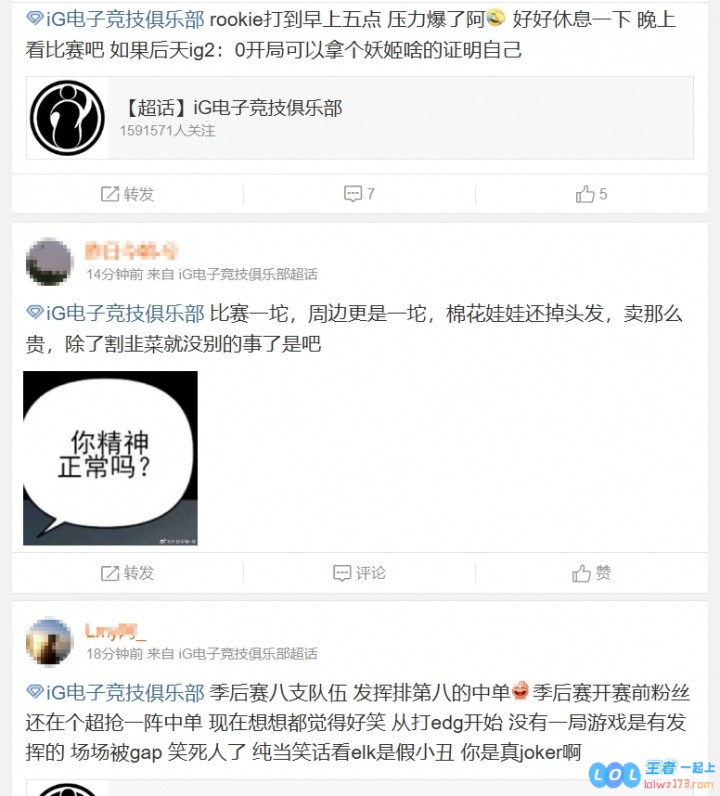The height and width of the screenshot is (796, 720).
Task: Open the iG电子竞技俱乐部 tag in the 比赛一坨 post
Action: pyautogui.click(x=116, y=314)
